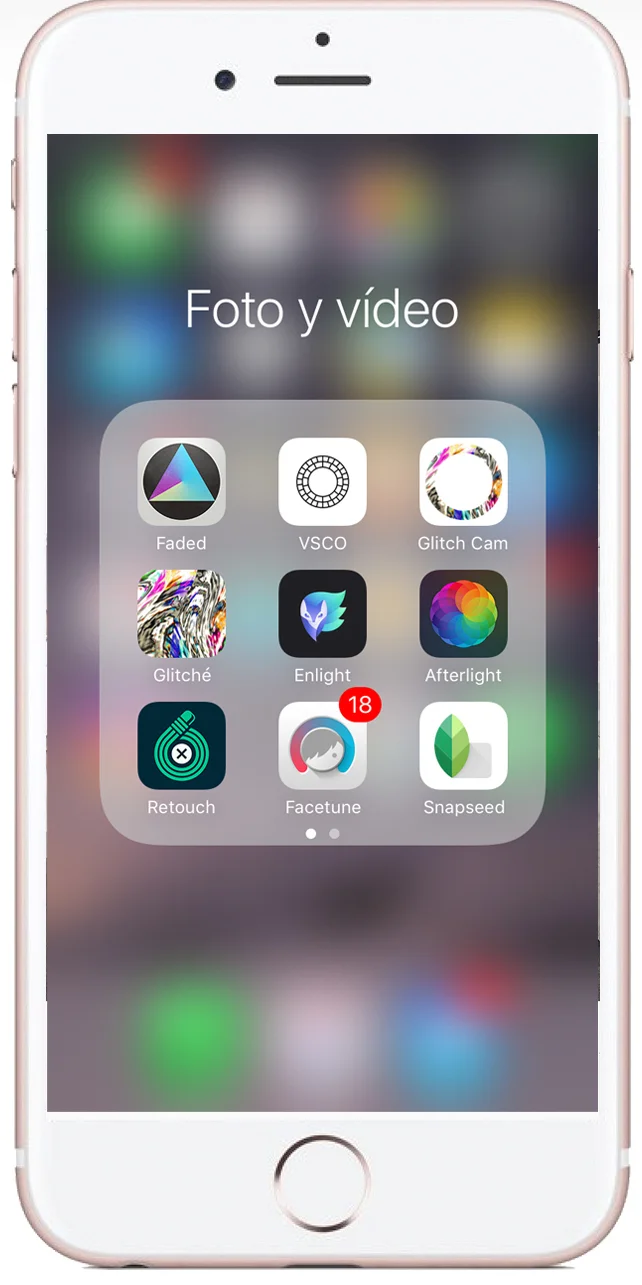Image resolution: width=642 pixels, height=1285 pixels.
Task: Launch the Afterlight app
Action: pyautogui.click(x=463, y=613)
